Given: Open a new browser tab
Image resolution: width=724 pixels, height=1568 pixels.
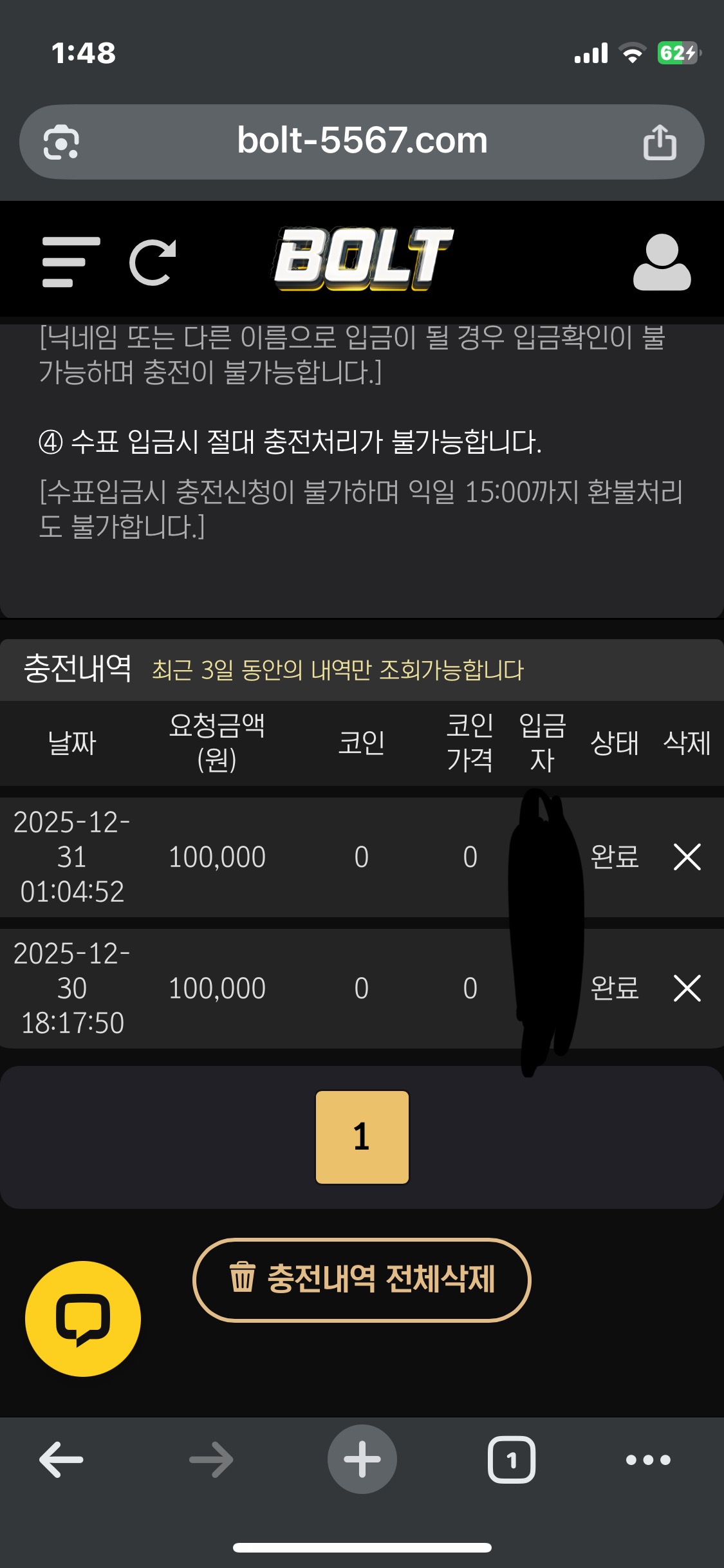Looking at the screenshot, I should [x=362, y=1459].
